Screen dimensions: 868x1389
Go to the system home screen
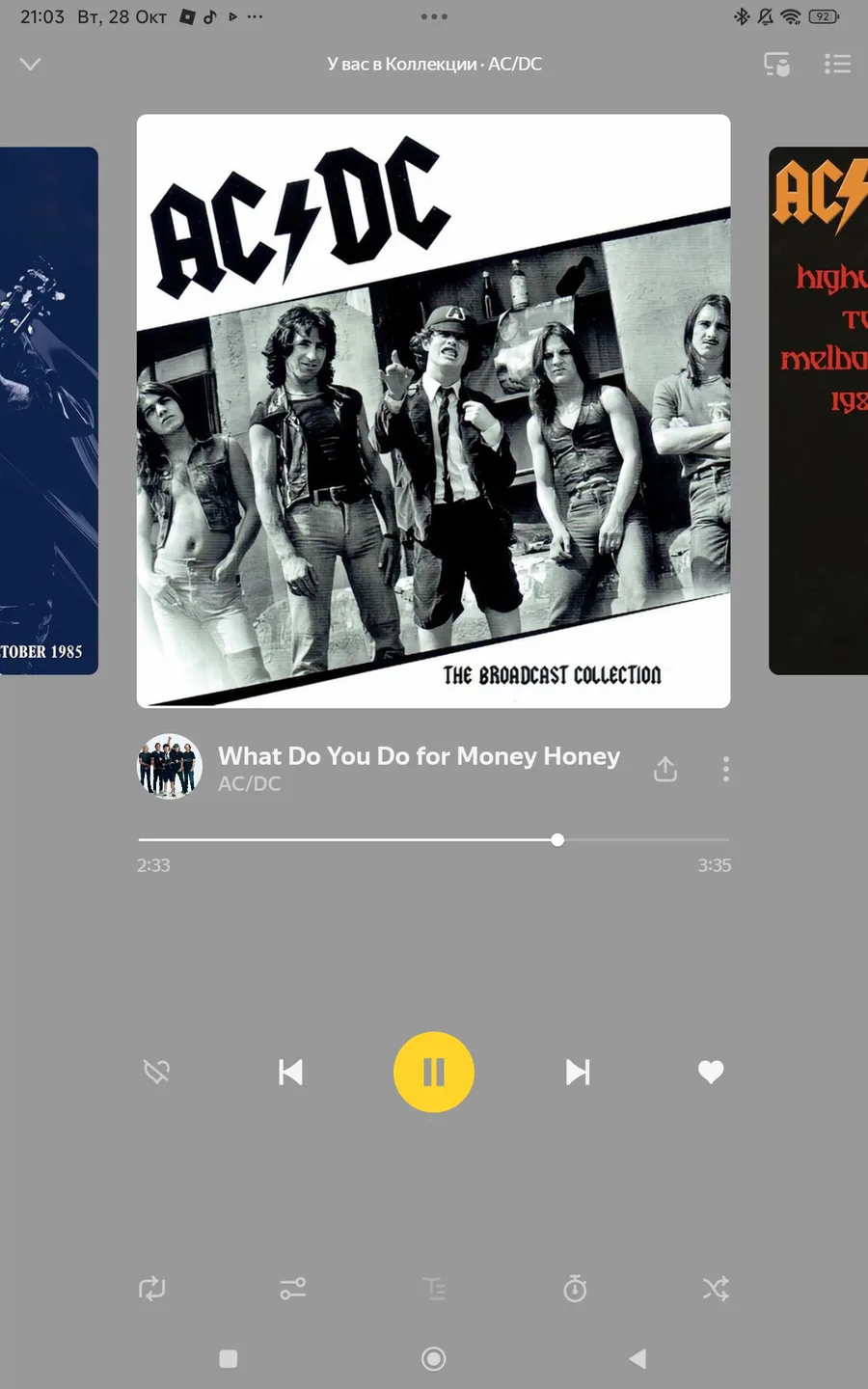click(434, 1359)
